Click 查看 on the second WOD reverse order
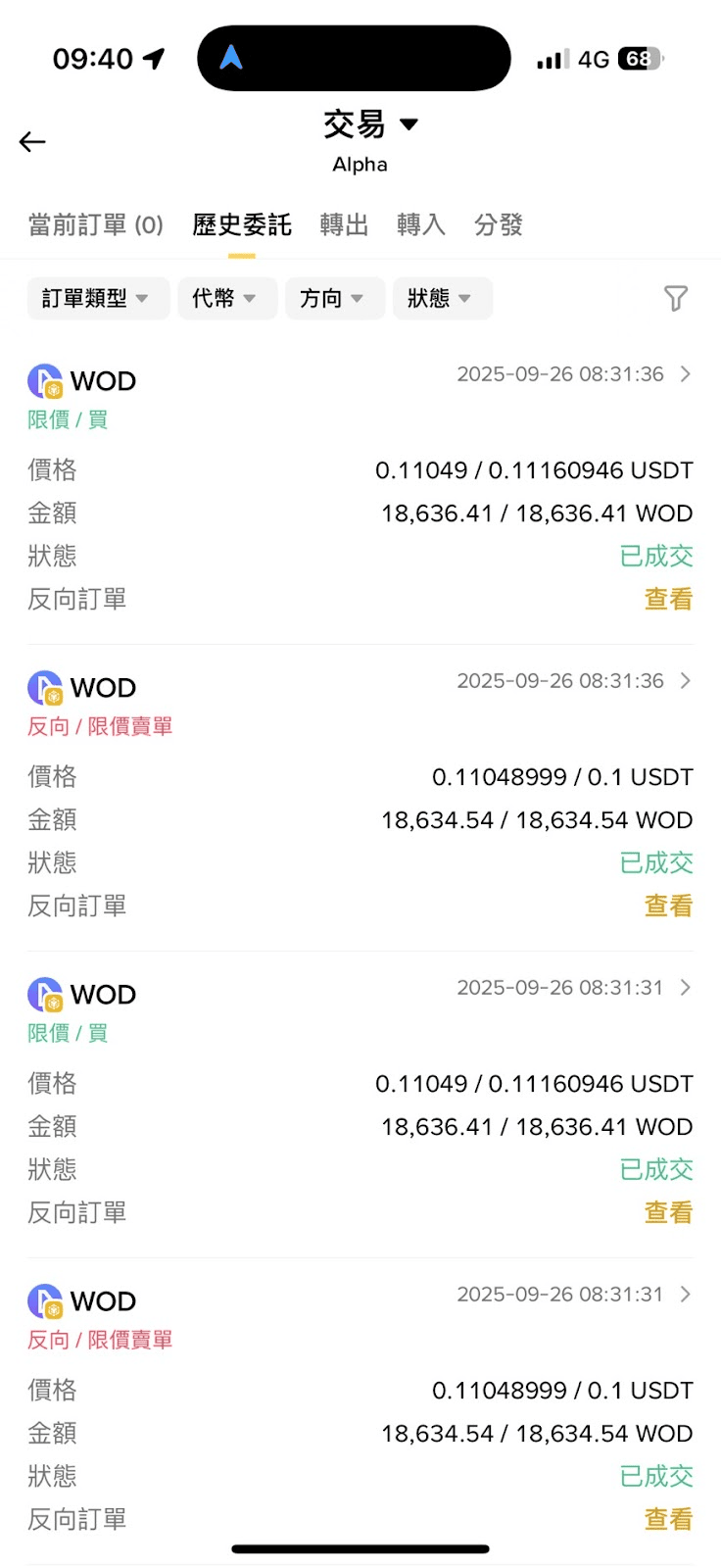721x1568 pixels. 668,906
